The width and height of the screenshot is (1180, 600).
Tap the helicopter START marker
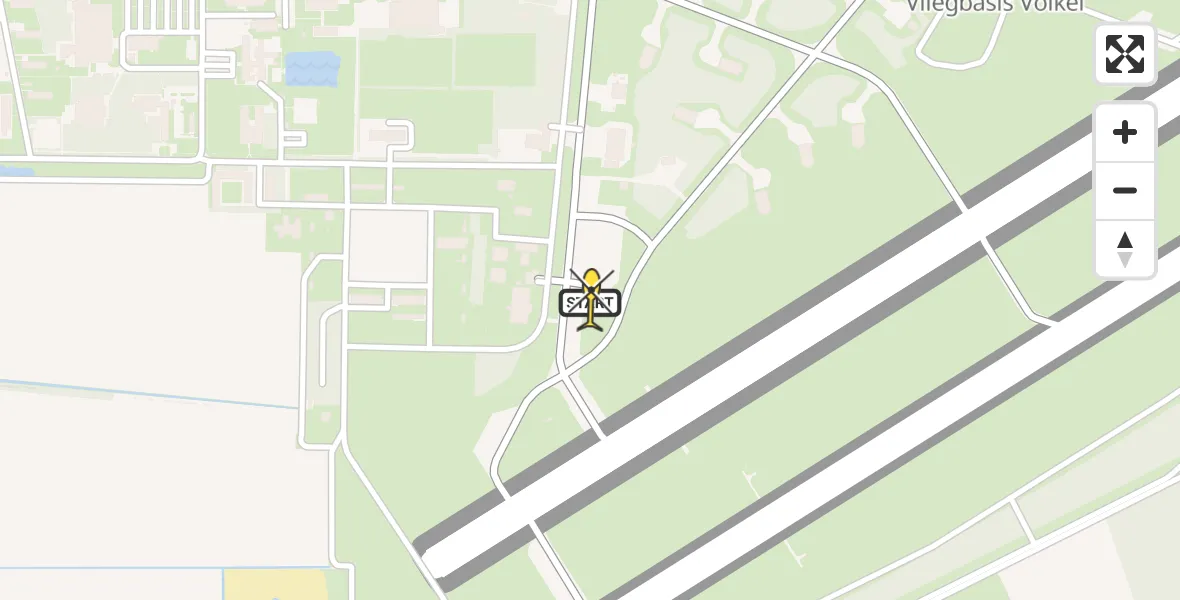(591, 300)
